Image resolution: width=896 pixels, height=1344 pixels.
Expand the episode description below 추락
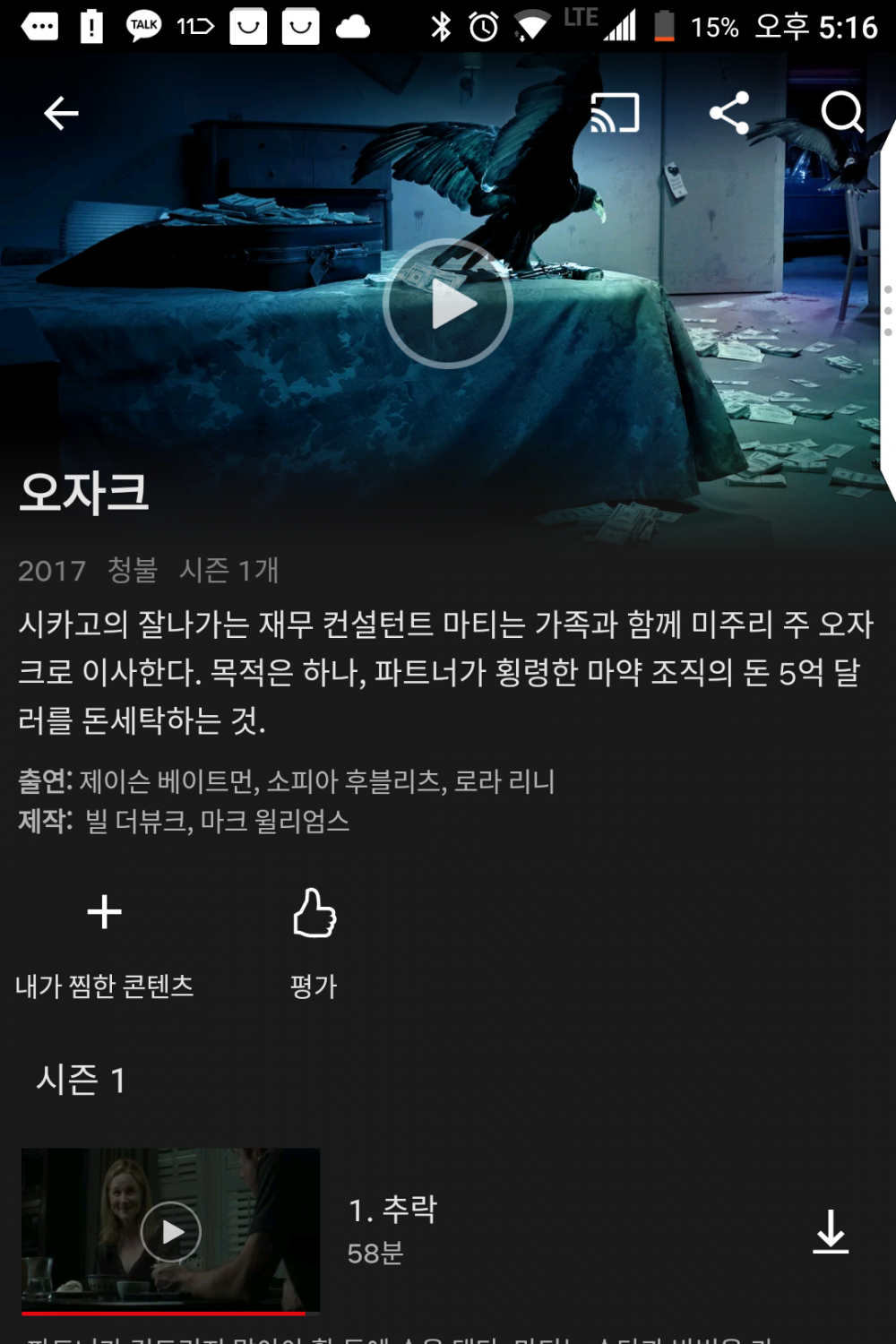coord(448,1335)
